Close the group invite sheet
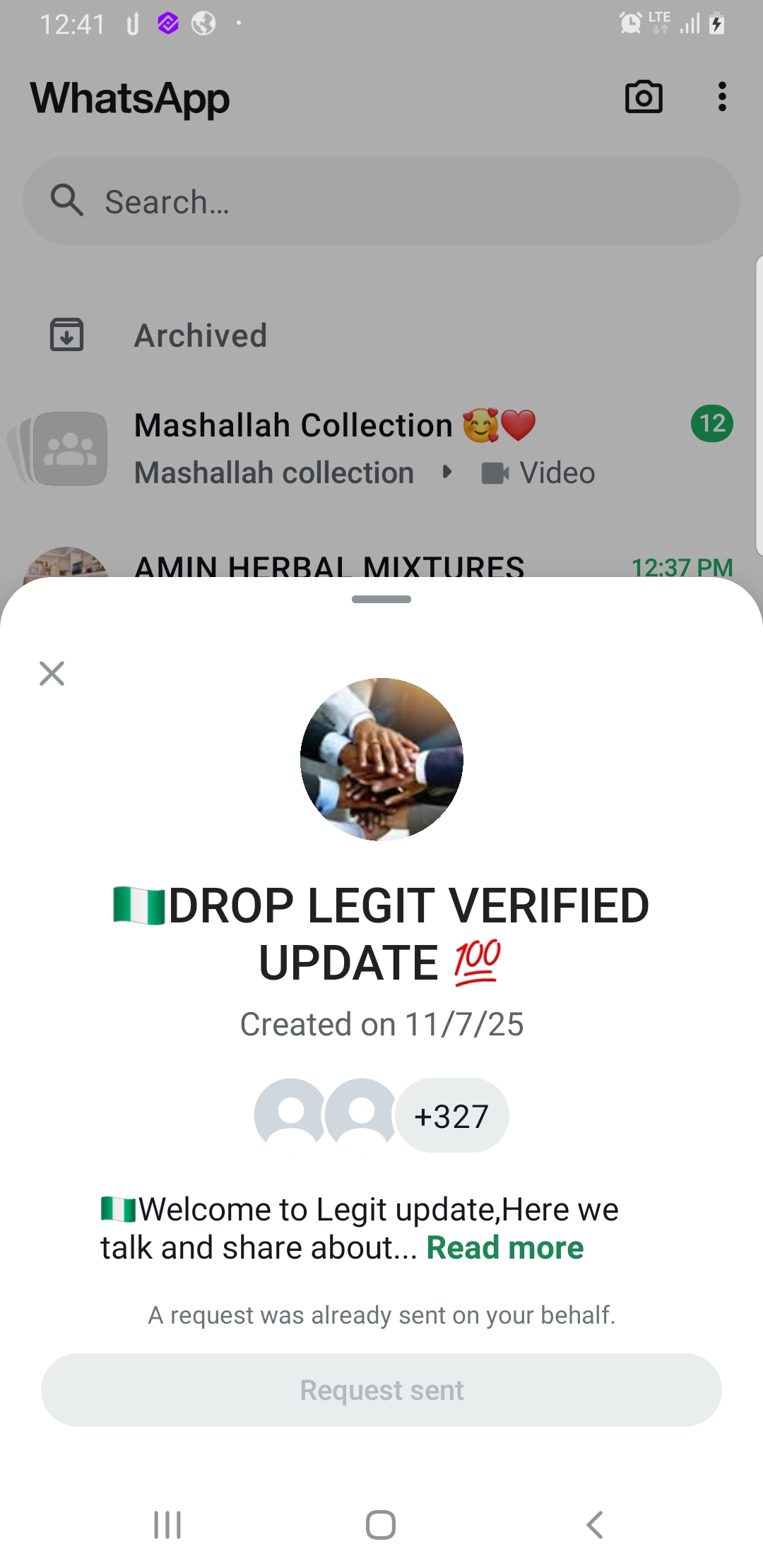 pos(52,673)
